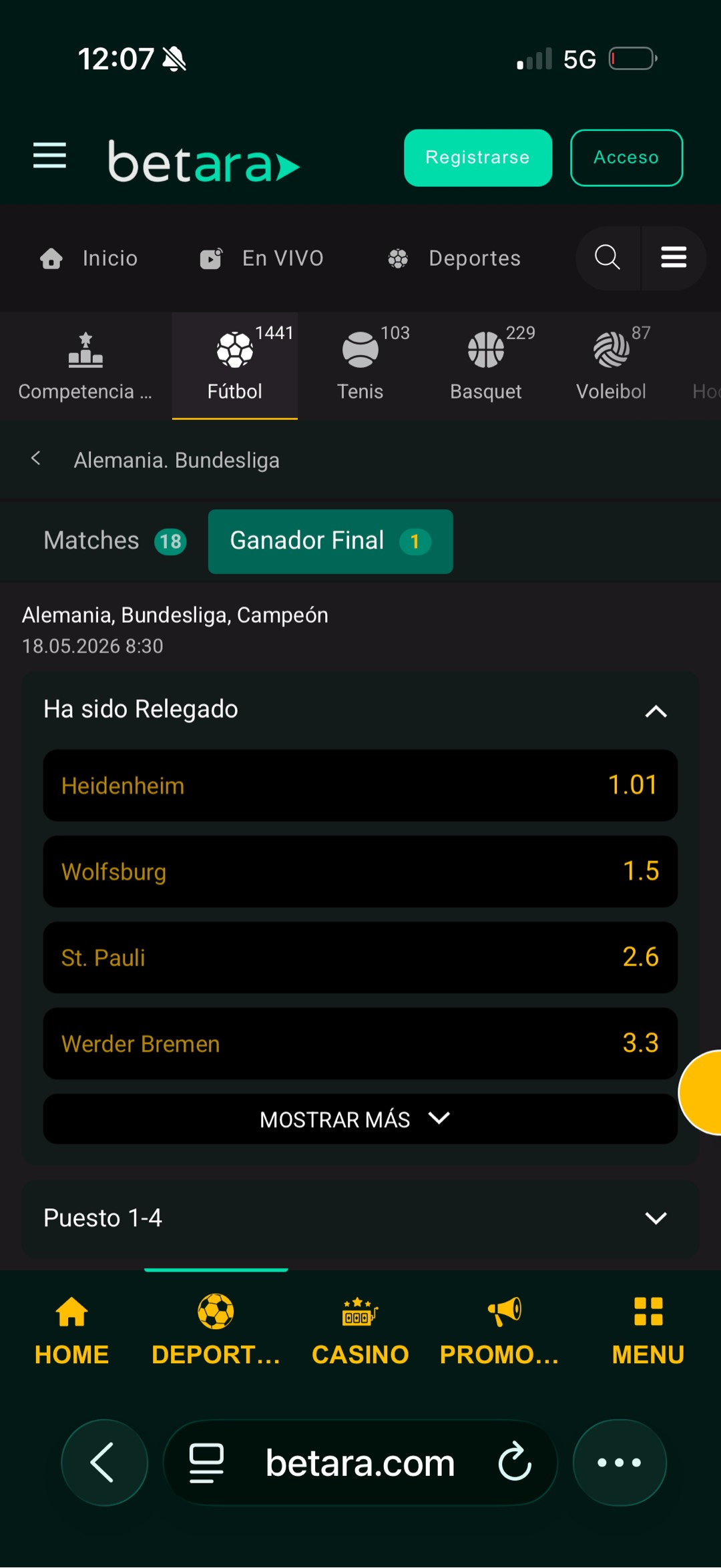The width and height of the screenshot is (721, 1568).
Task: Collapse the Ha sido Relegado section
Action: point(656,712)
